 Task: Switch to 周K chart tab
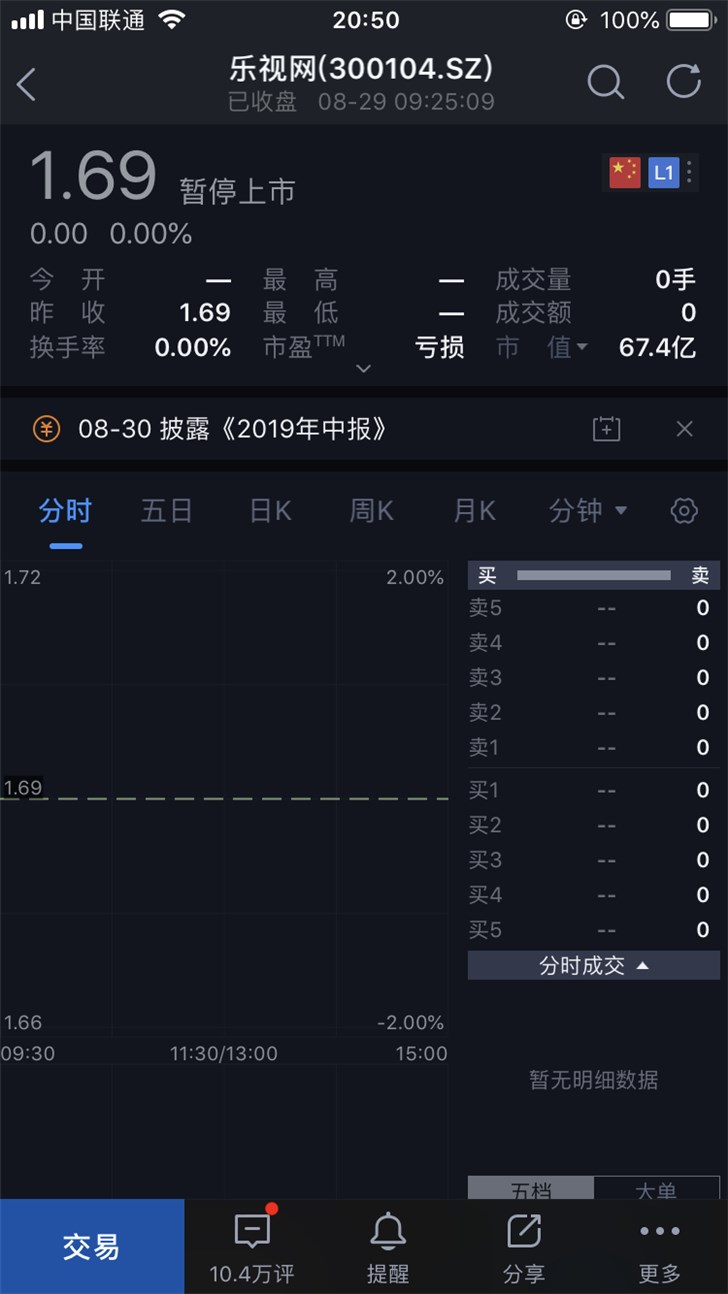click(x=371, y=511)
